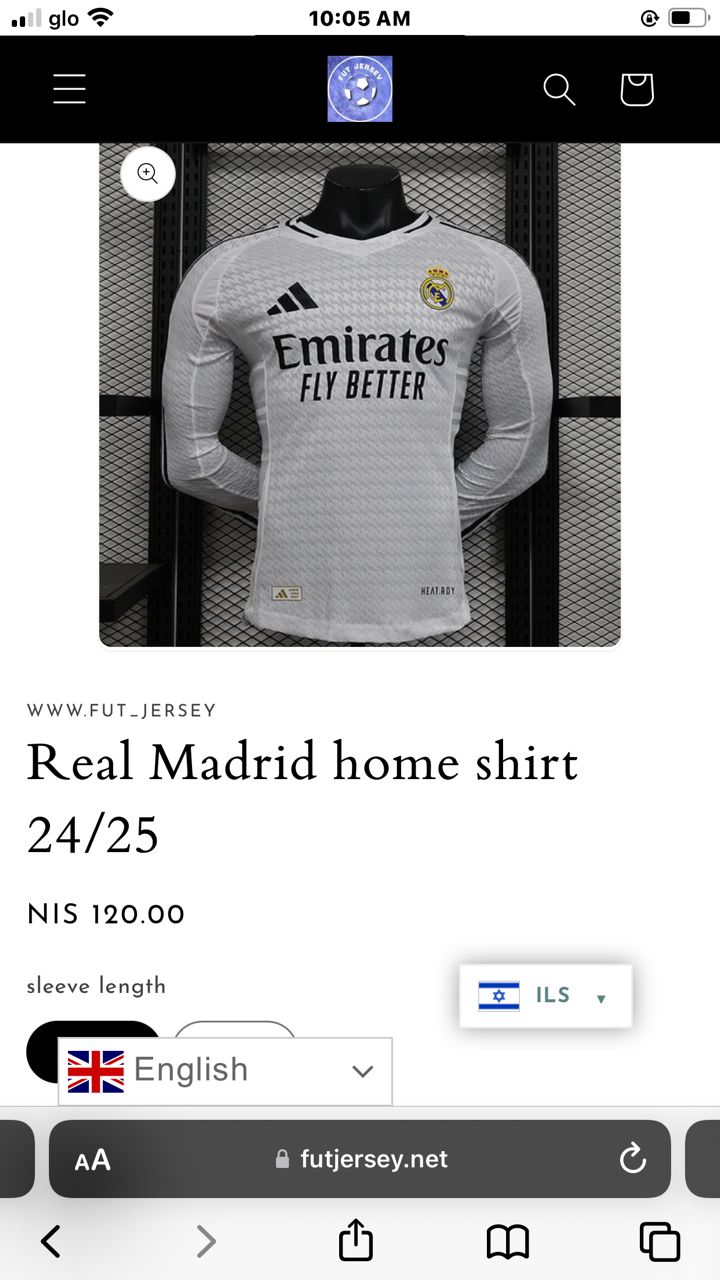Go back to the previous page
720x1280 pixels.
click(51, 1242)
